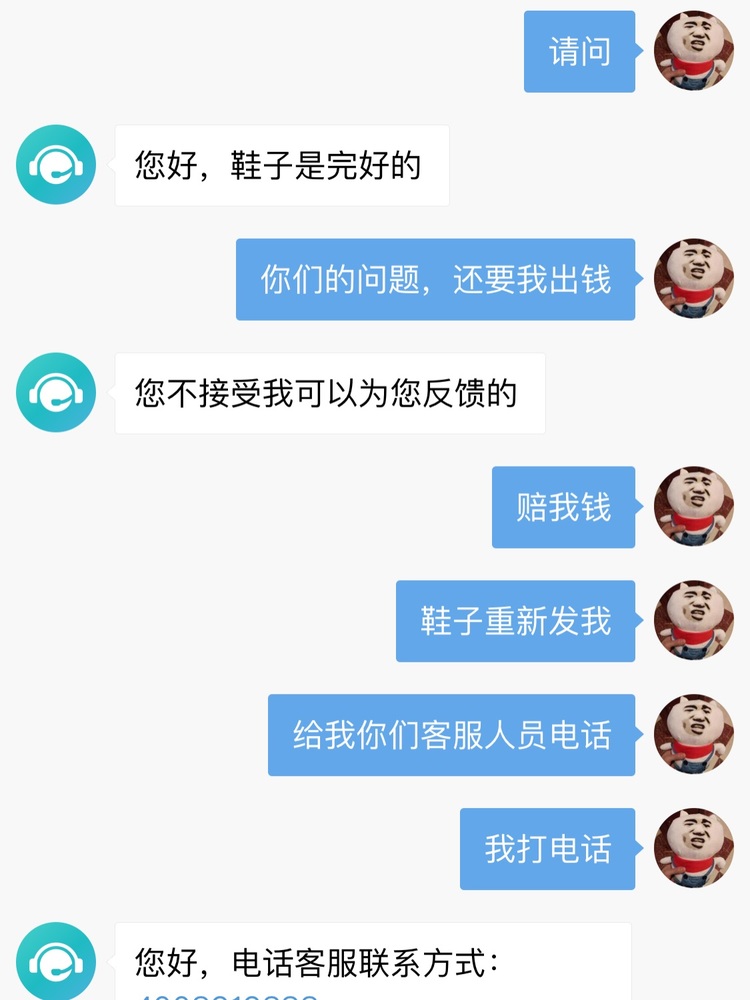Open service avatar beside 电话客服联系方式 message
Viewport: 750px width, 1000px height.
click(x=56, y=961)
